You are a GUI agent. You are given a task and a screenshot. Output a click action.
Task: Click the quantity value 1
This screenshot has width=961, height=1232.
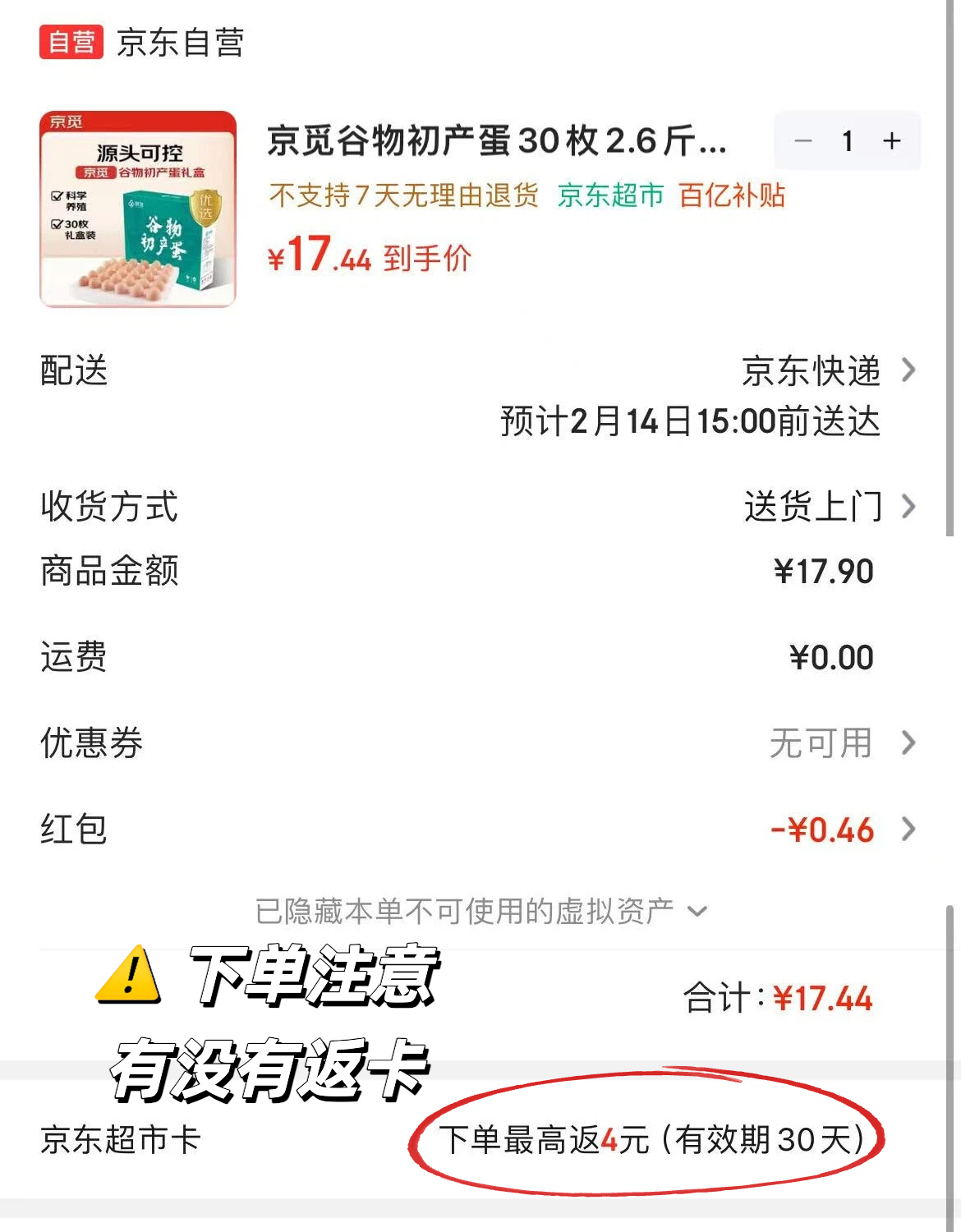(847, 140)
